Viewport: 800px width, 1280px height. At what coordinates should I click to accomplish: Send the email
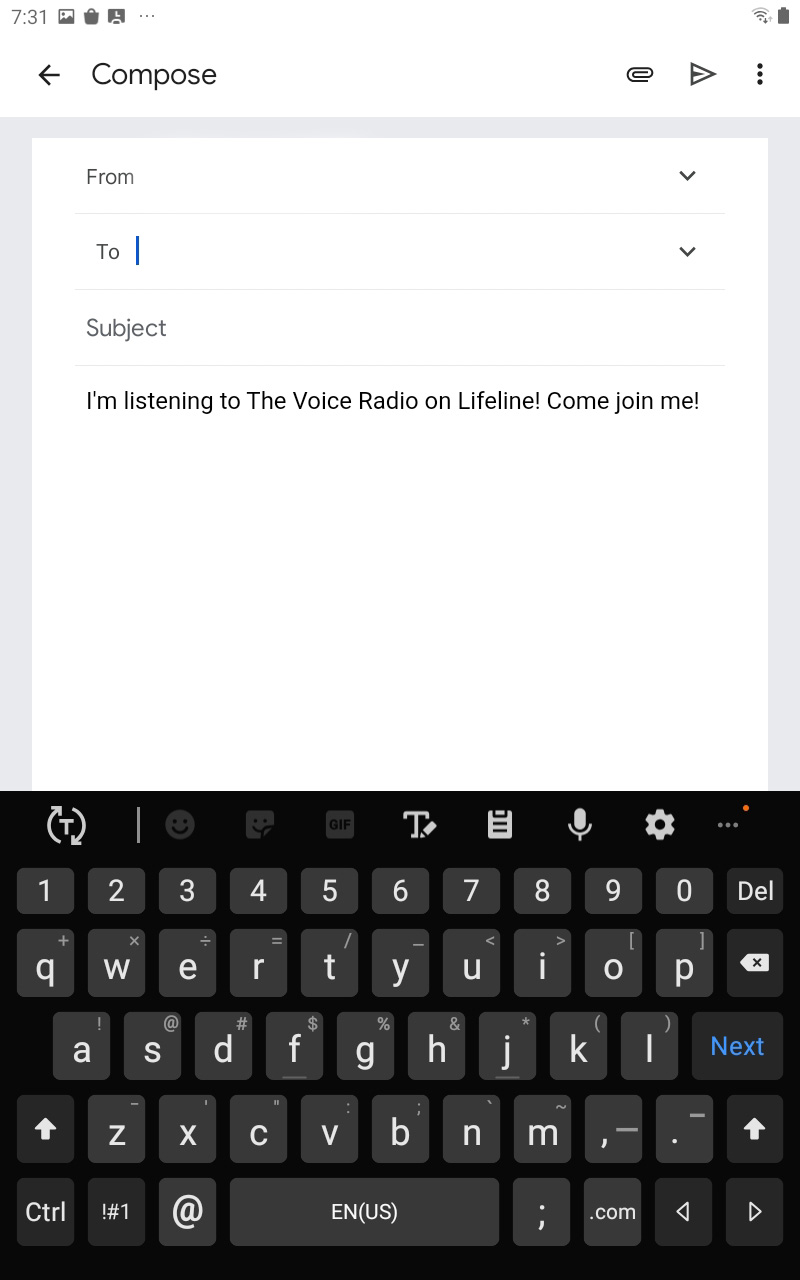703,75
